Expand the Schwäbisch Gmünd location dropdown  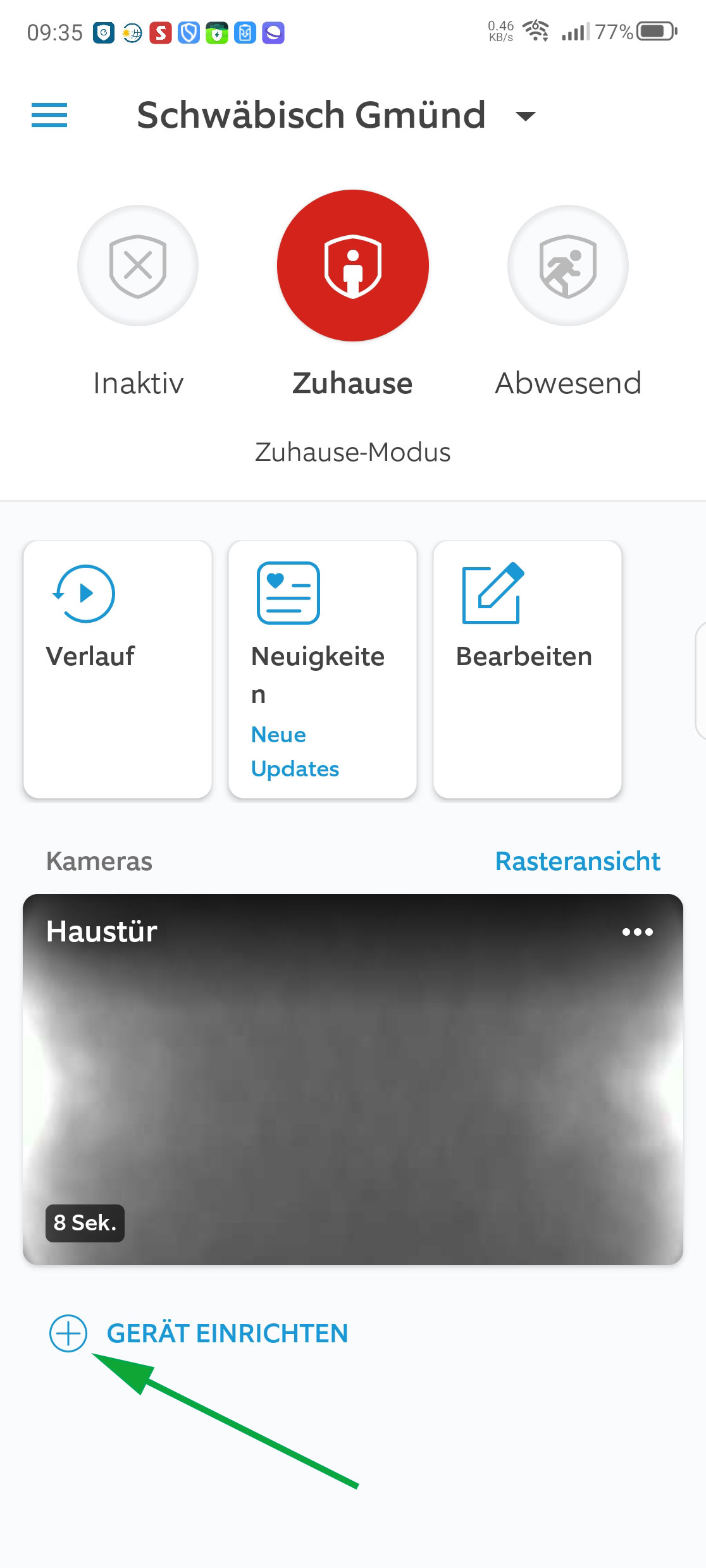pyautogui.click(x=525, y=116)
